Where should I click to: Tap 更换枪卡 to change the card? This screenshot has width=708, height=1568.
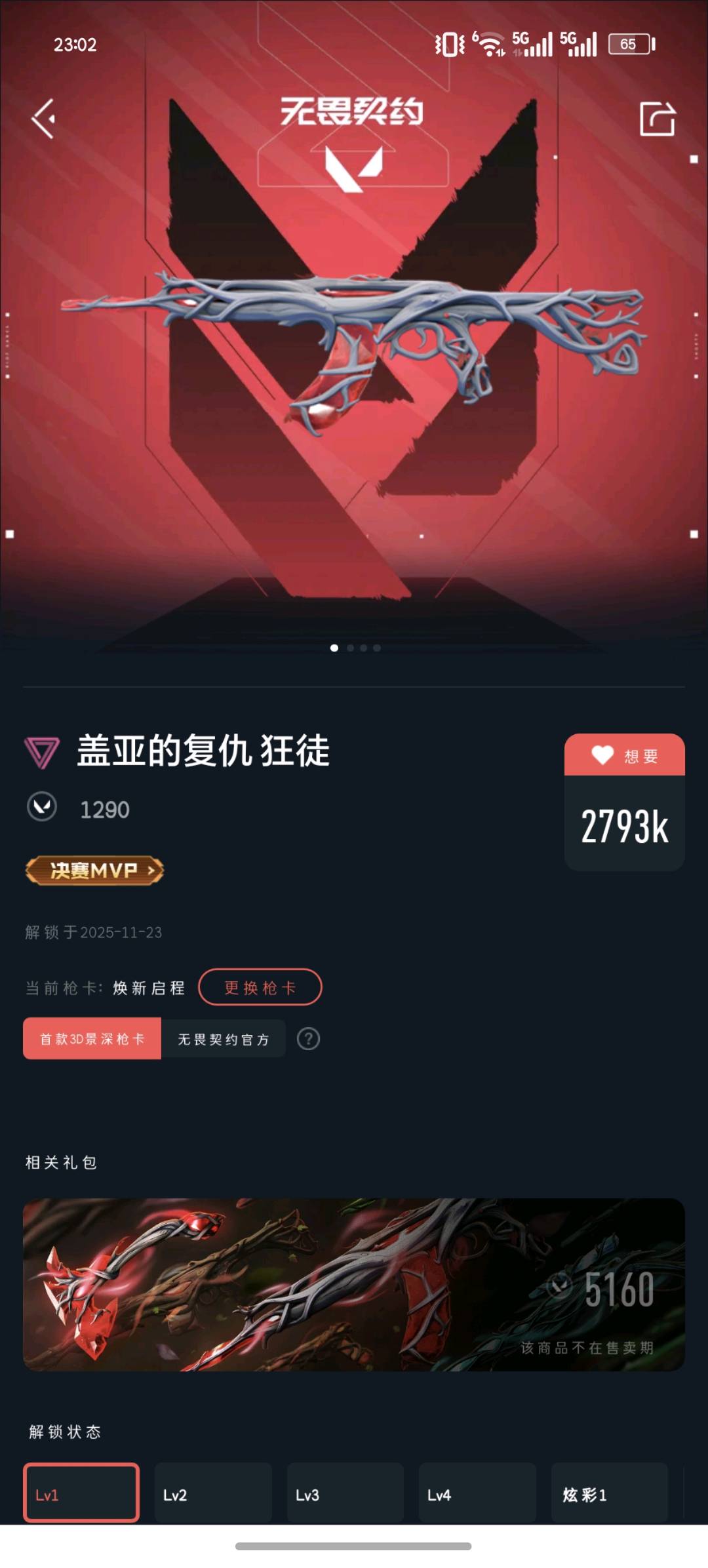(260, 987)
